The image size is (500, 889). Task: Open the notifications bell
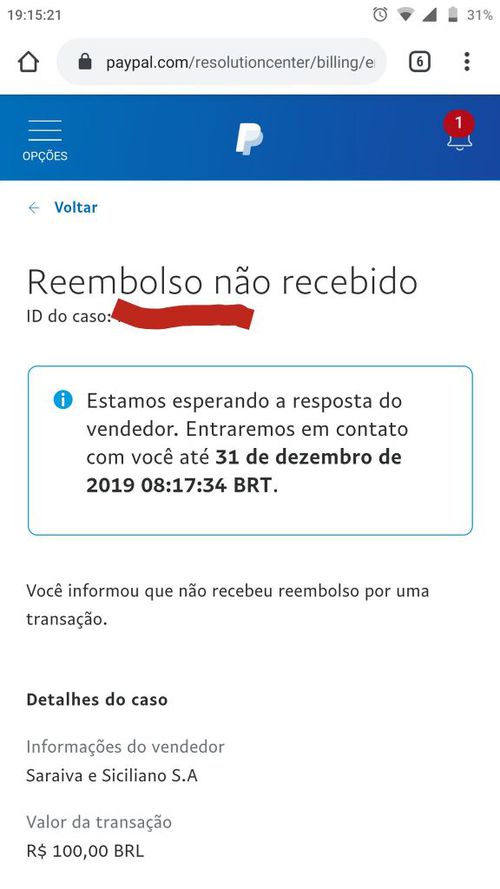[x=459, y=133]
